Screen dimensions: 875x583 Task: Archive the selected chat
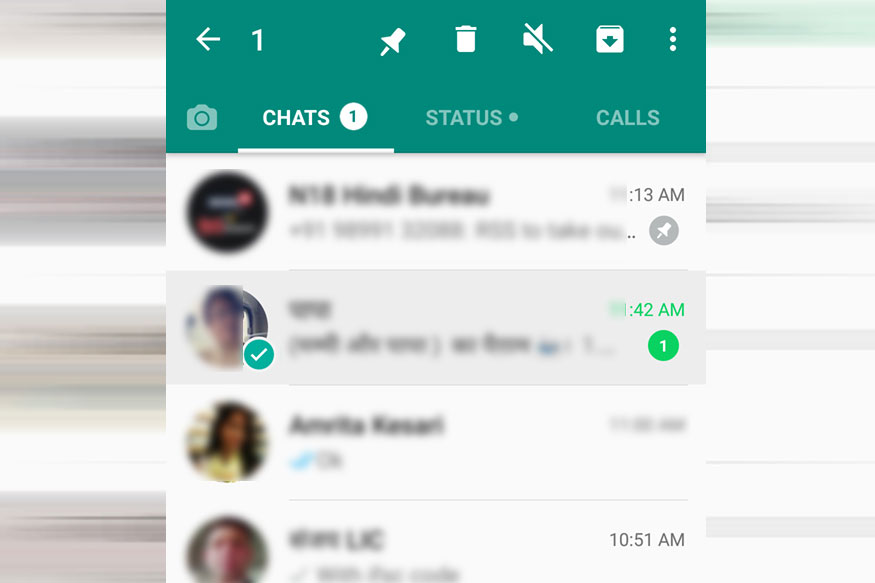click(609, 40)
